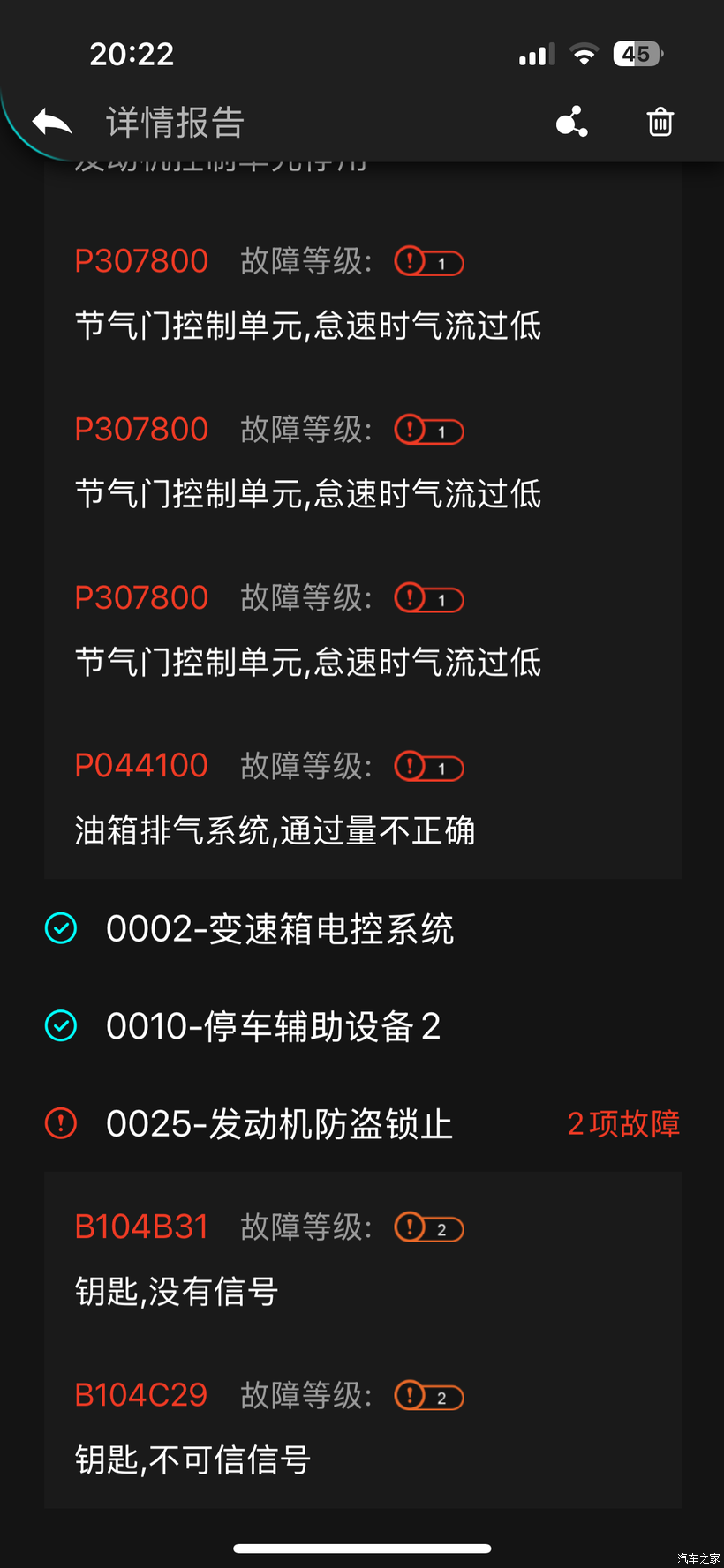Delete the report with the trash icon
Image resolution: width=724 pixels, height=1568 pixels.
(x=660, y=122)
